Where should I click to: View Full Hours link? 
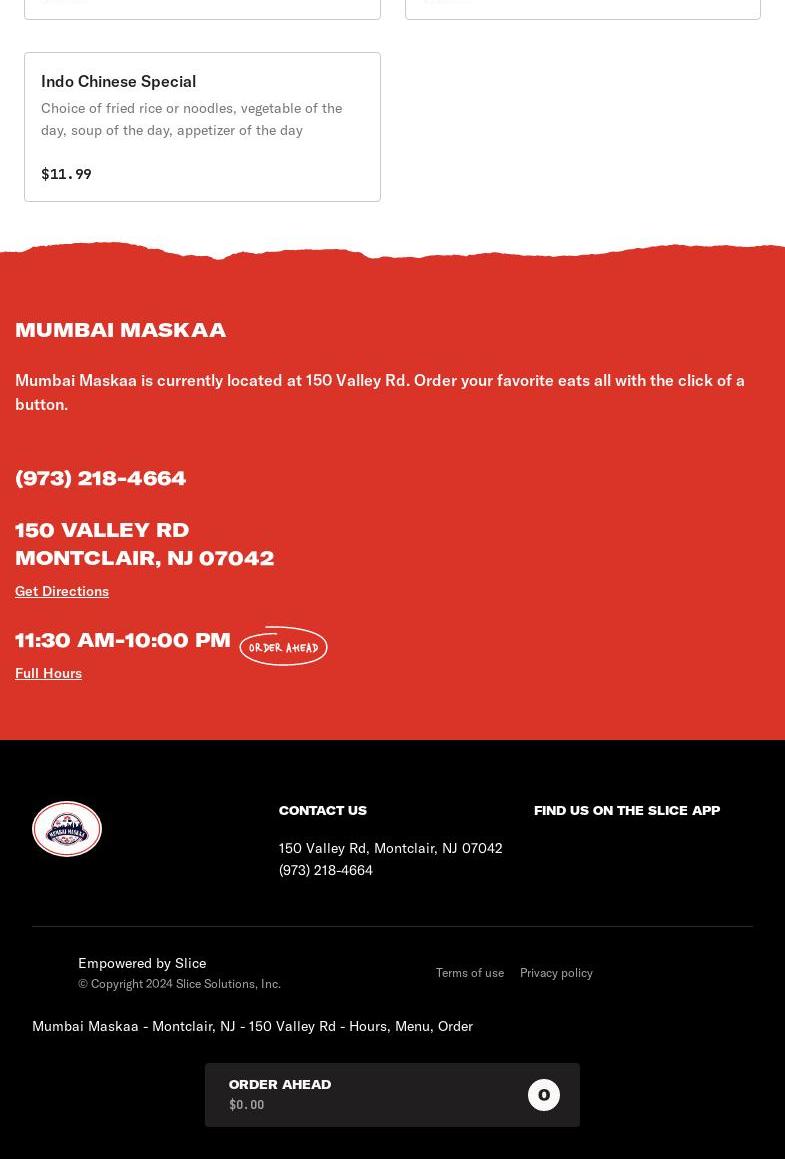pos(48,673)
